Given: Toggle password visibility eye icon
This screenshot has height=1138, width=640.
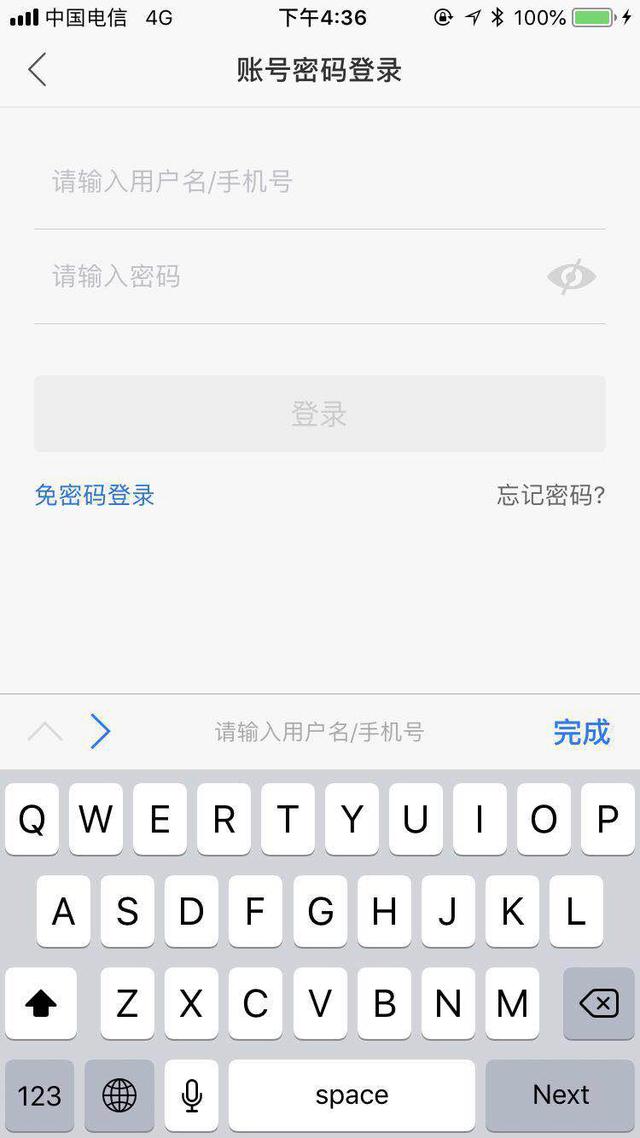Looking at the screenshot, I should 572,277.
